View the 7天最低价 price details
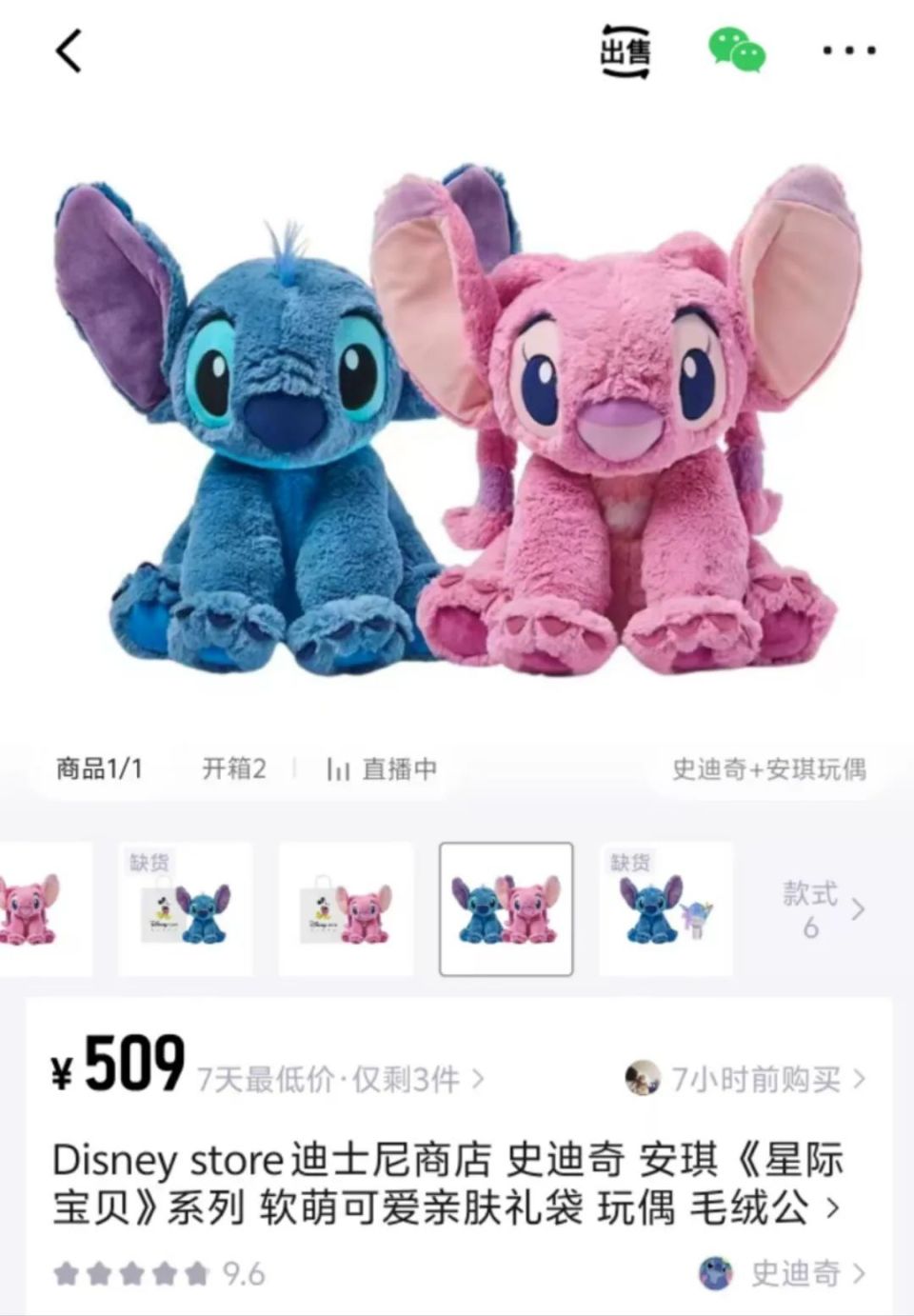The height and width of the screenshot is (1316, 914). 341,1079
